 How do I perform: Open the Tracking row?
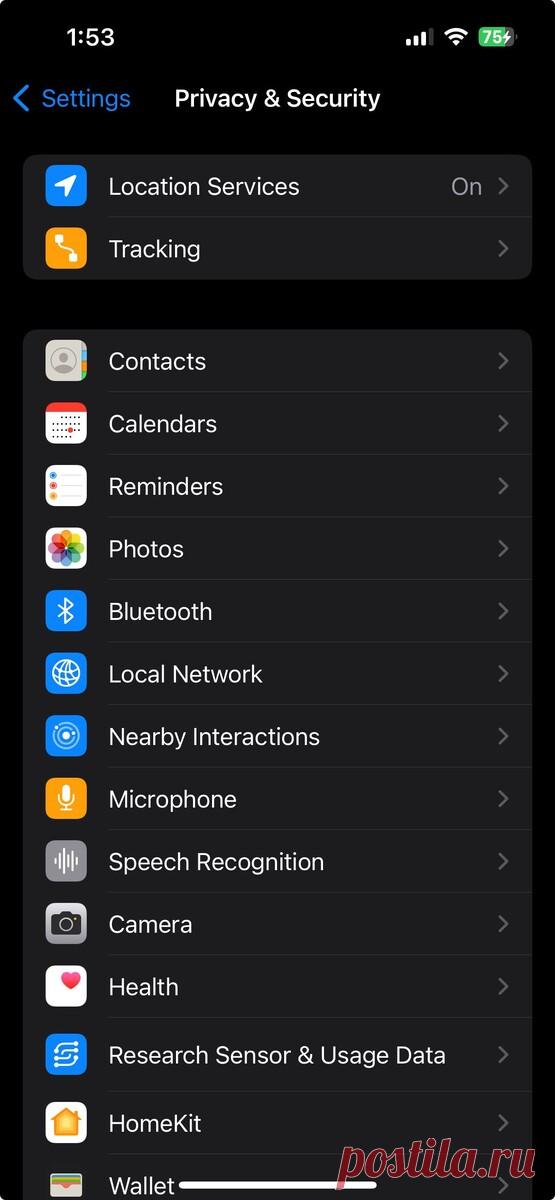point(277,248)
